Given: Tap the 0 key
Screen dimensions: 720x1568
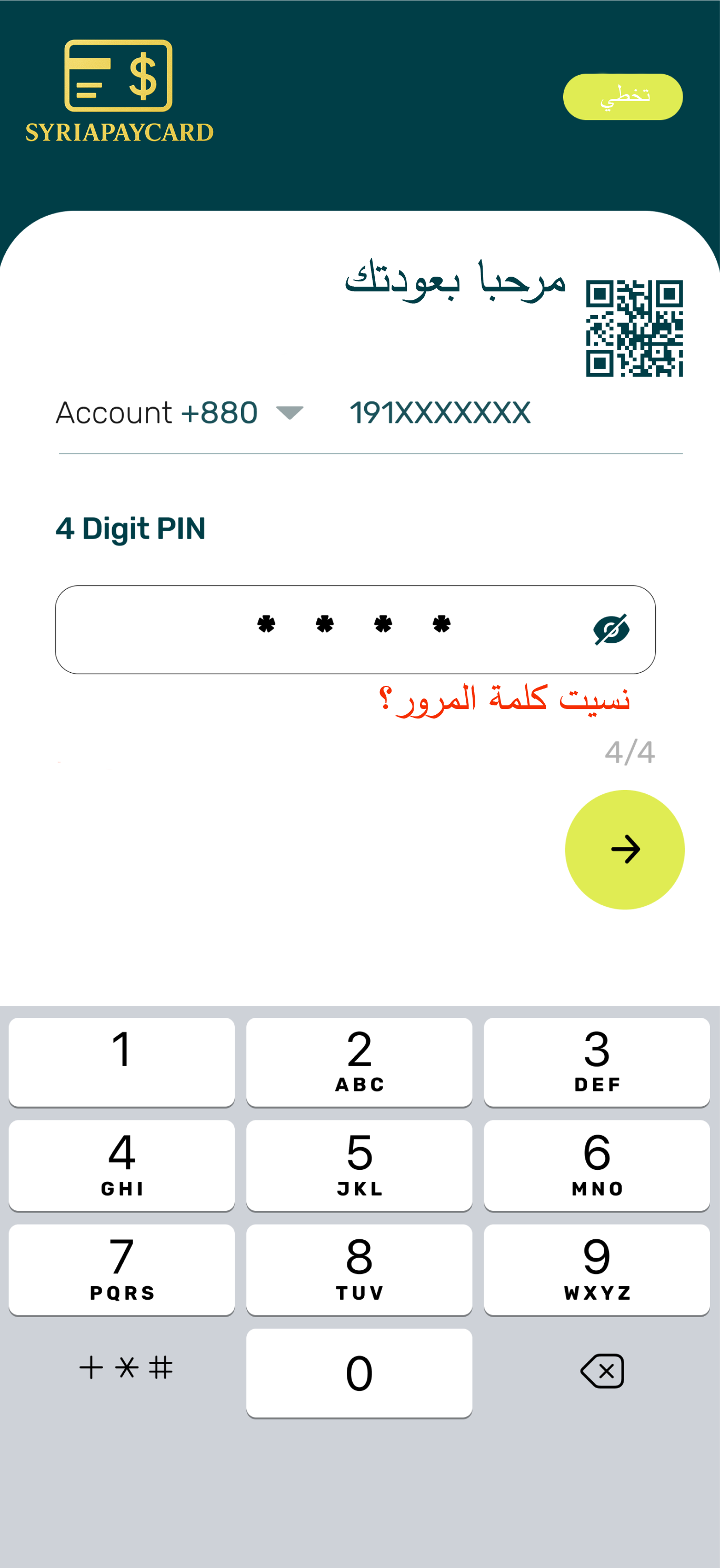Looking at the screenshot, I should 359,1373.
